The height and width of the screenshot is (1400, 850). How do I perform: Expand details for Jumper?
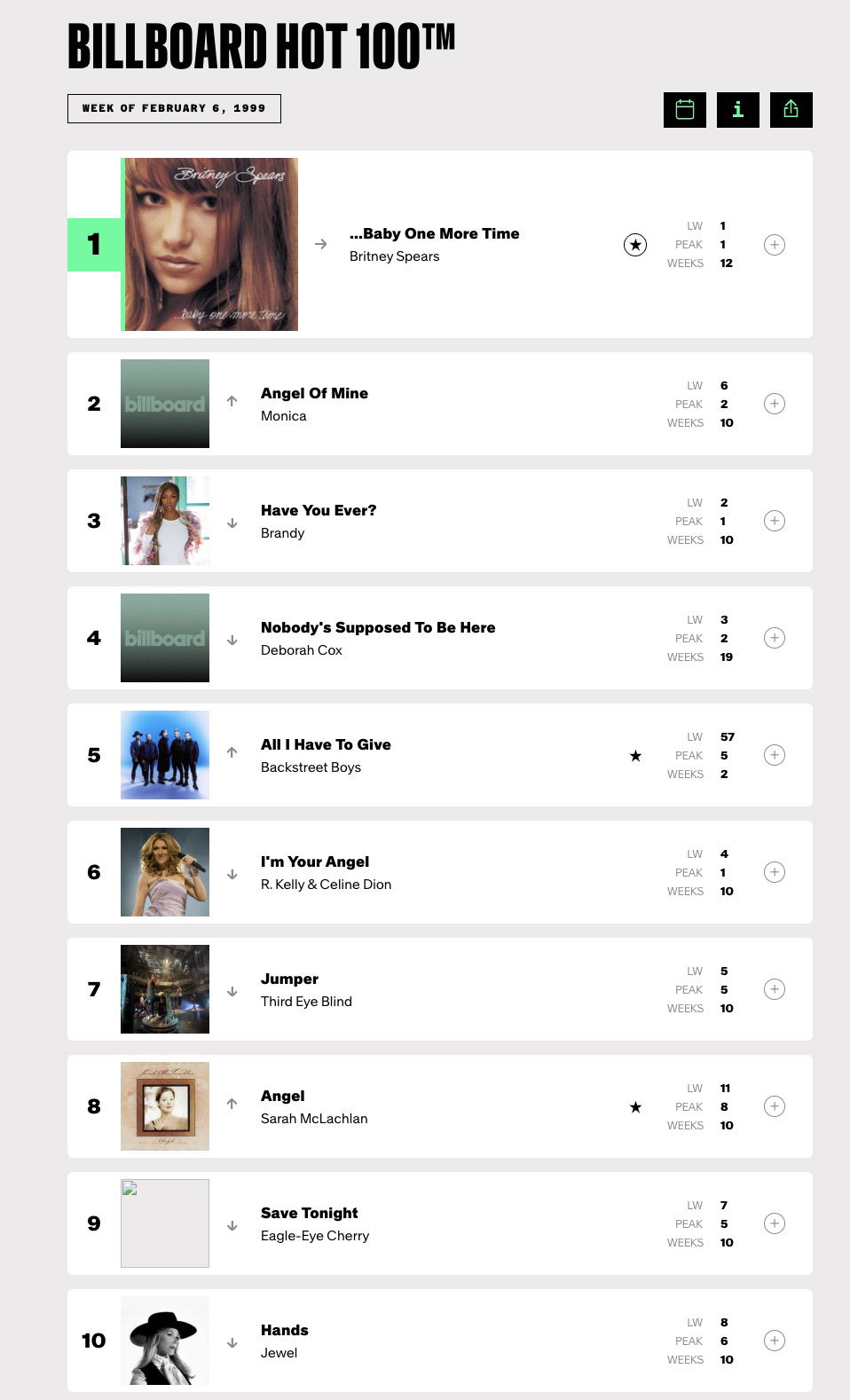(x=774, y=989)
